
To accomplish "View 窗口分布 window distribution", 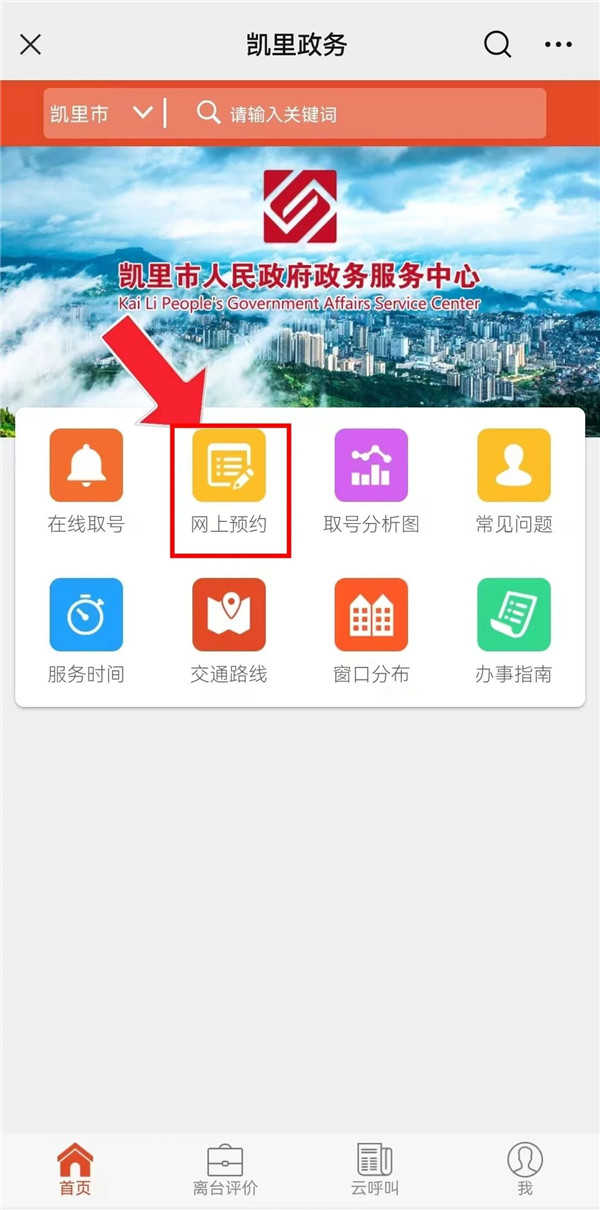I will (x=371, y=631).
